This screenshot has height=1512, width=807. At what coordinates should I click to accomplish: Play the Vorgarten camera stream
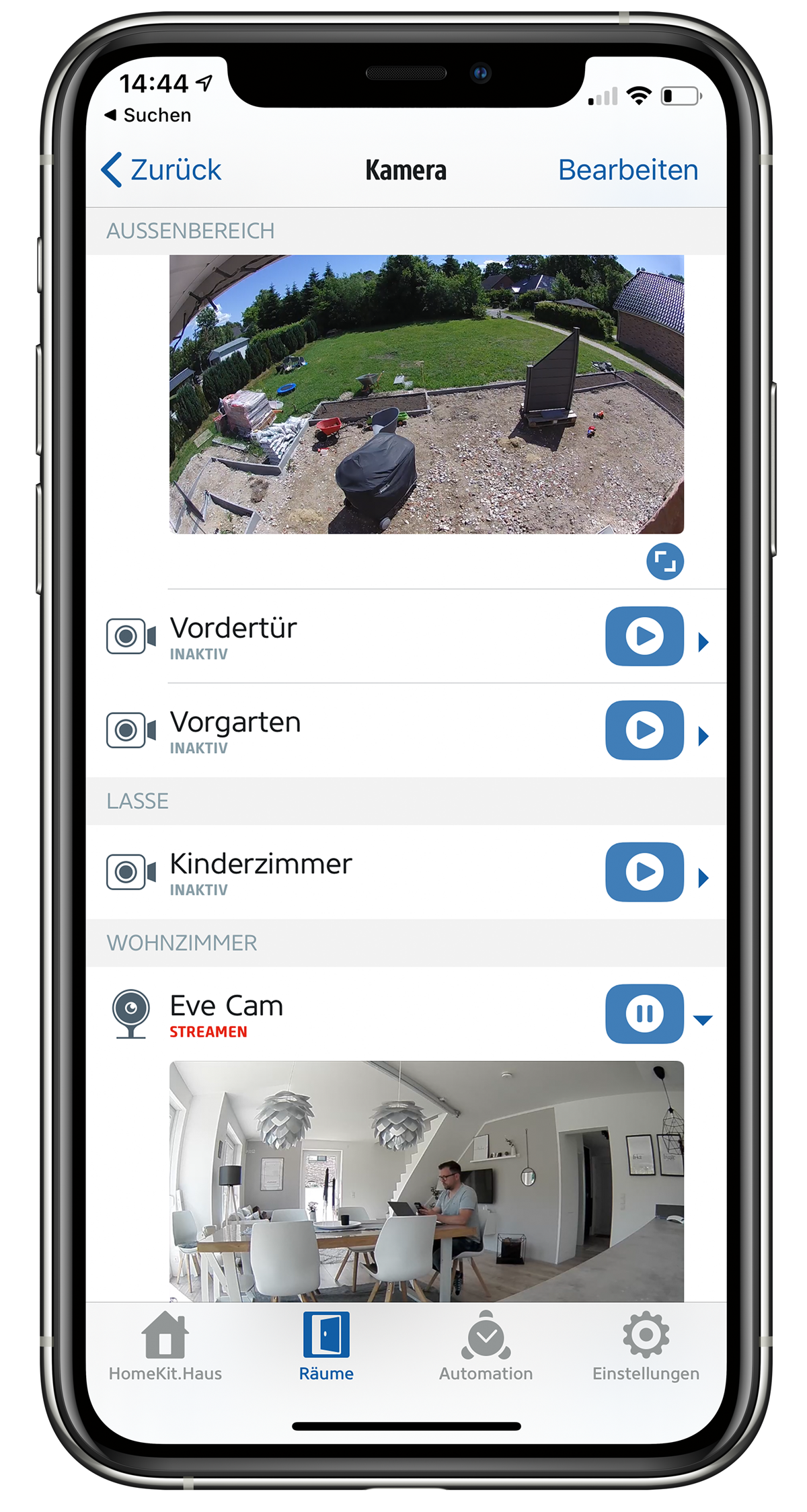pos(644,730)
